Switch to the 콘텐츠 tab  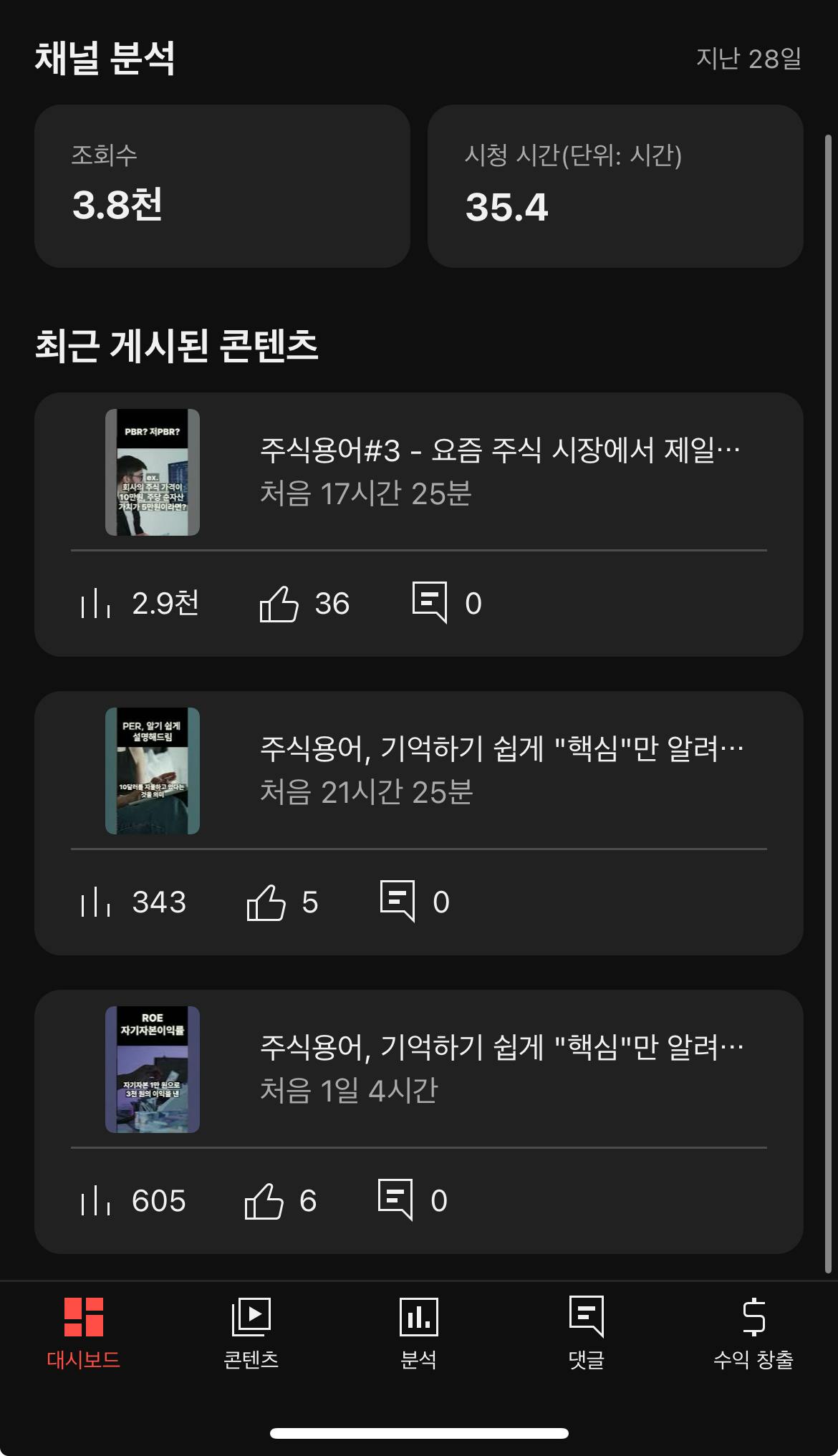251,1334
